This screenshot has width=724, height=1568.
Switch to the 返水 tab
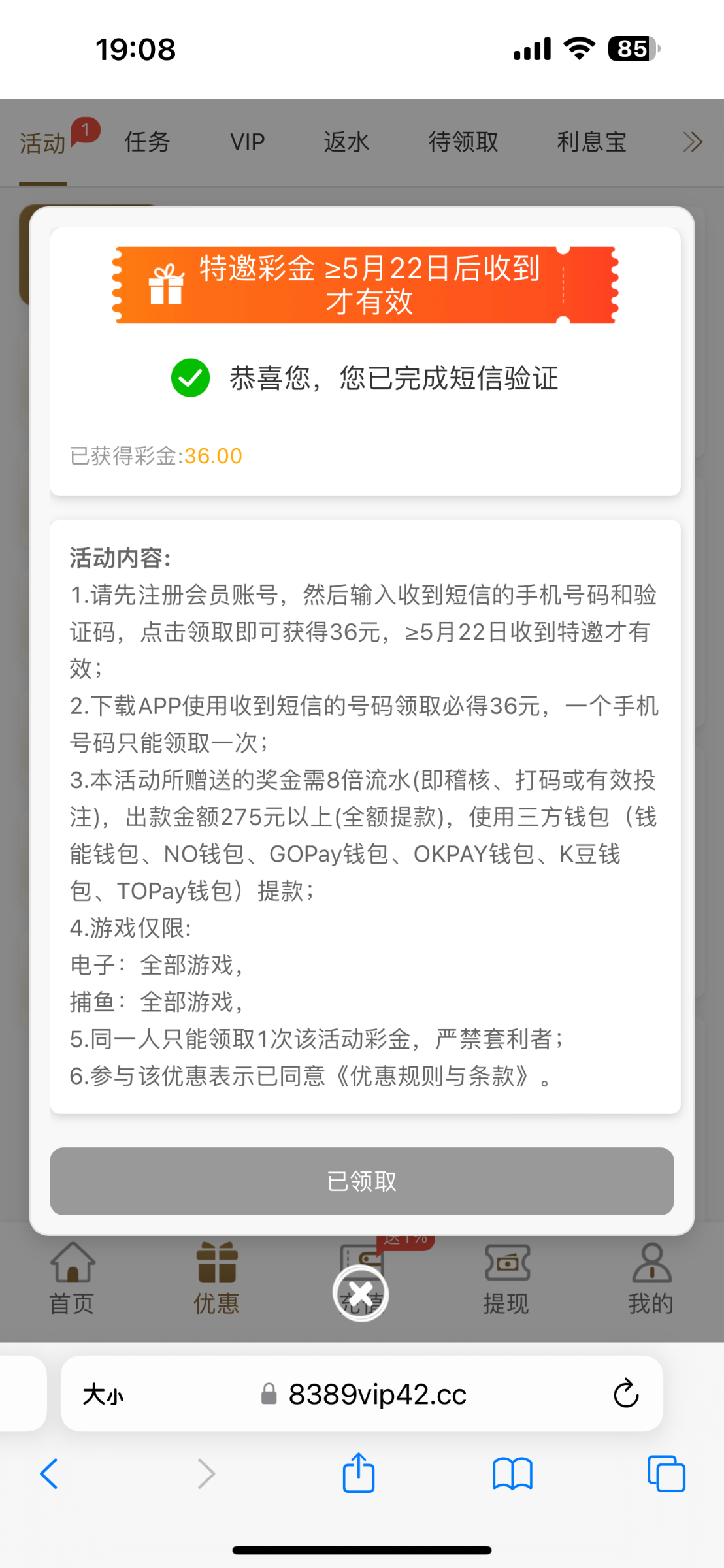pyautogui.click(x=346, y=142)
